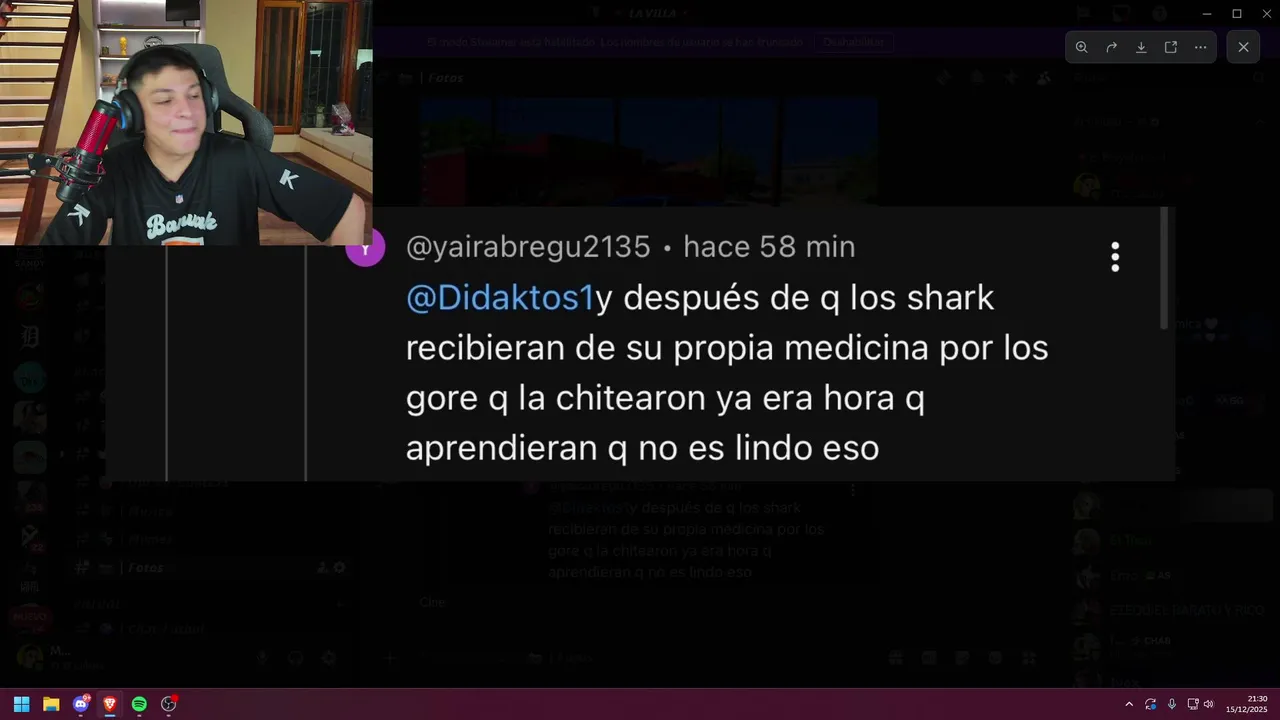The width and height of the screenshot is (1280, 720).
Task: Close the Discord window
Action: (1266, 14)
